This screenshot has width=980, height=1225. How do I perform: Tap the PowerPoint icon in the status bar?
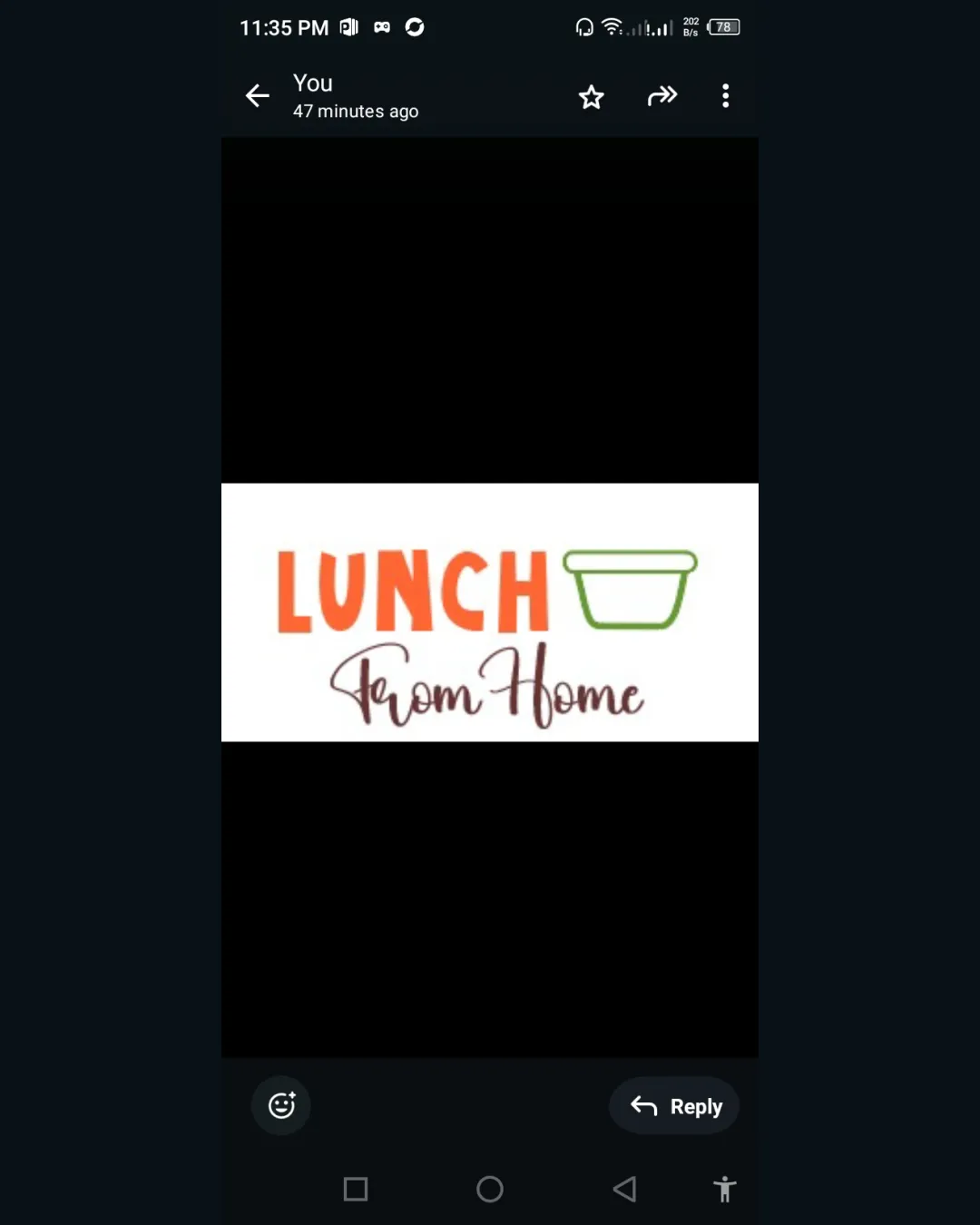348,27
